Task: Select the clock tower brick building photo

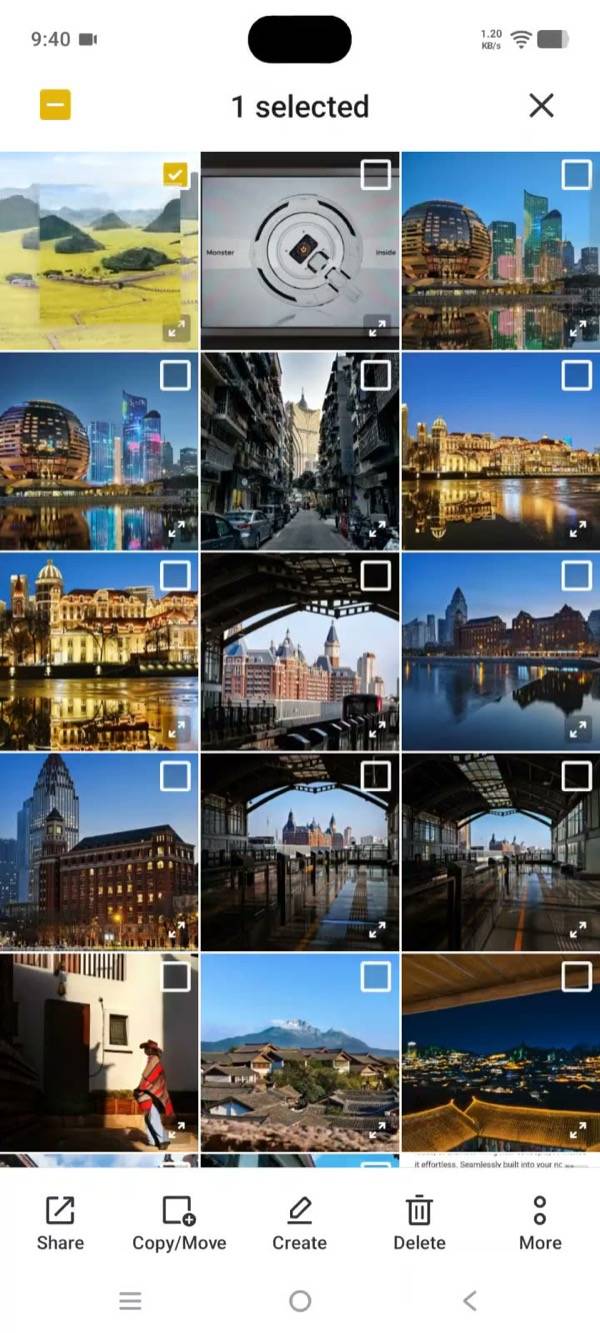Action: (x=175, y=776)
